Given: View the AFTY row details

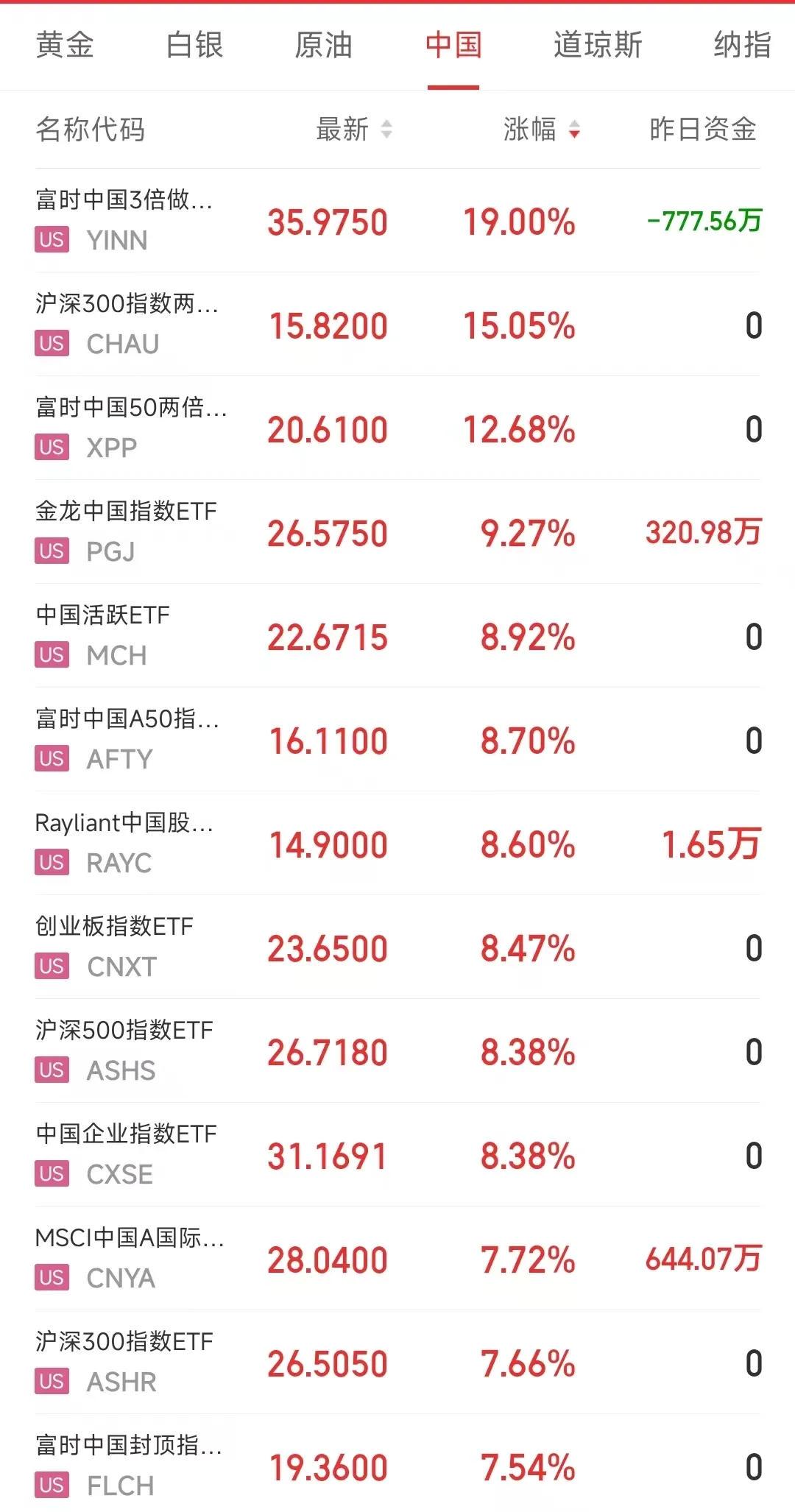Looking at the screenshot, I should pyautogui.click(x=397, y=739).
